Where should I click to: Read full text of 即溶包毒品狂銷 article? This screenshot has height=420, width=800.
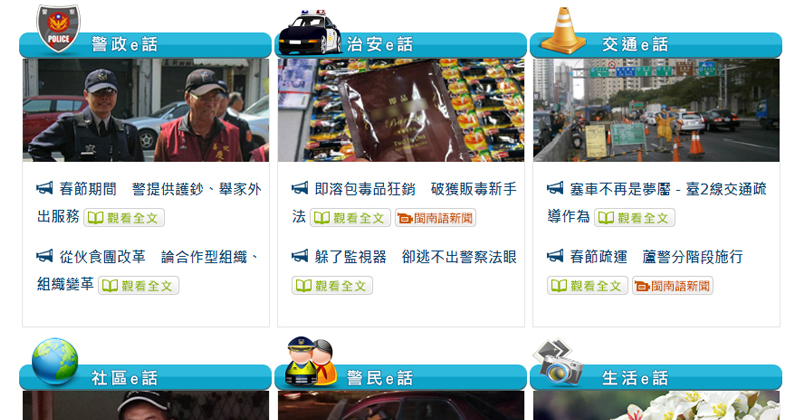coord(350,218)
